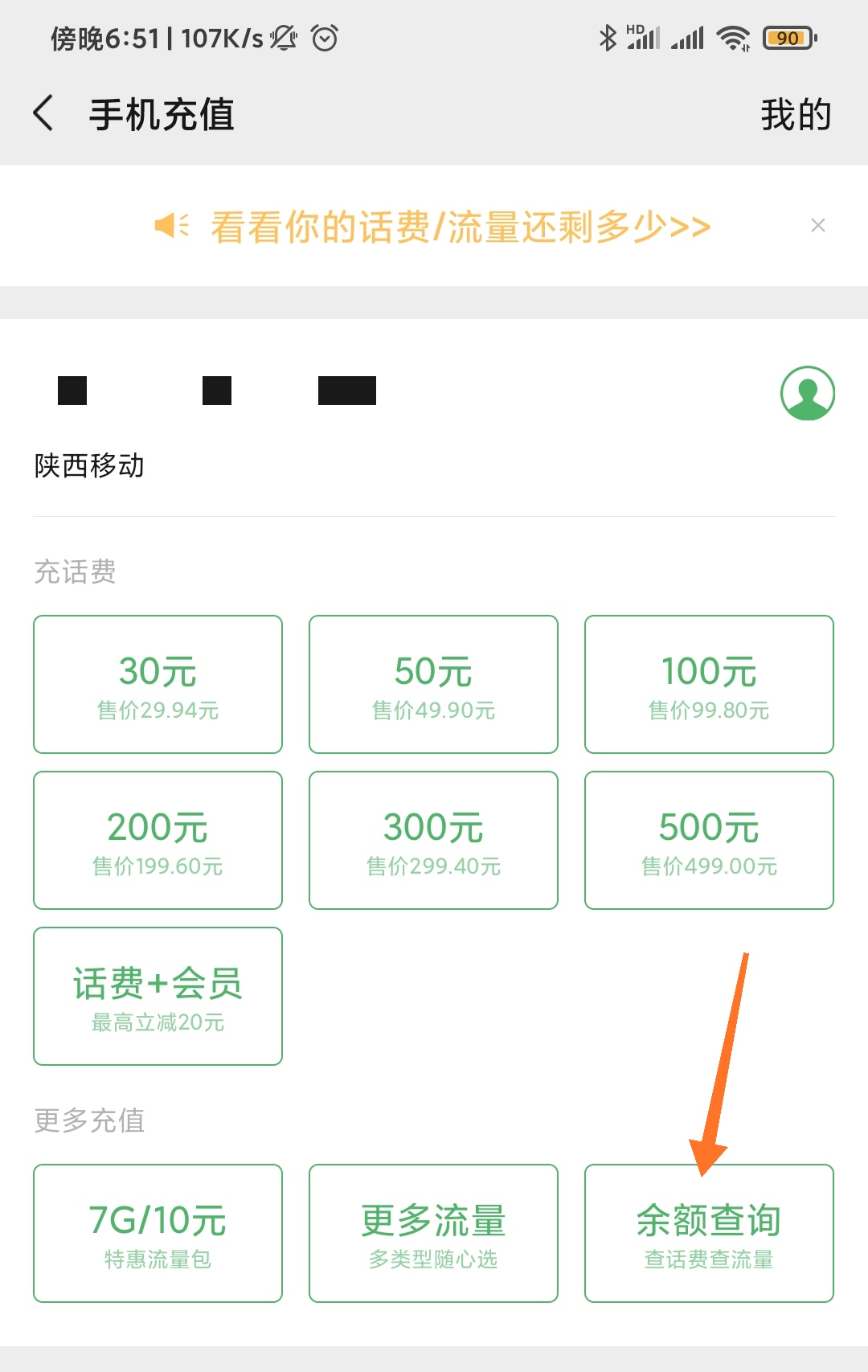Open the 话费+会员 combo offer
The width and height of the screenshot is (868, 1372).
point(157,995)
